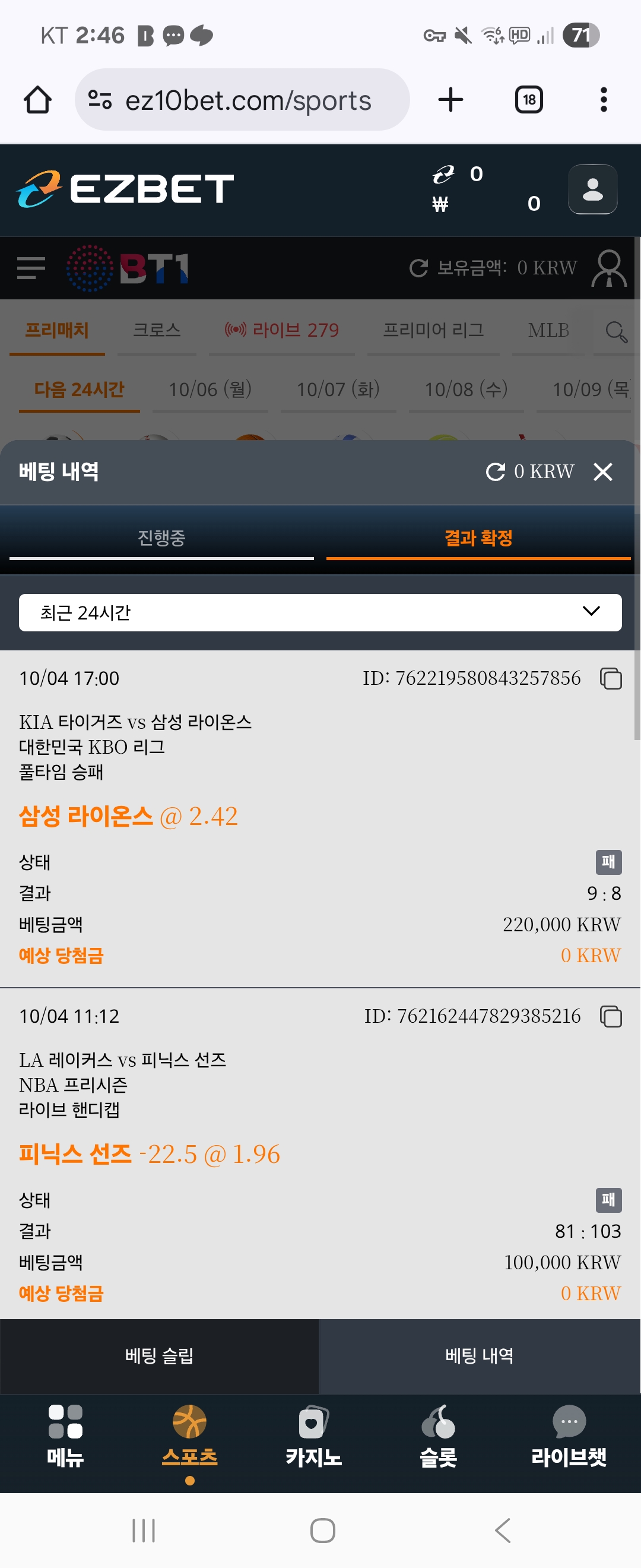This screenshot has width=641, height=1568.
Task: Copy bet ID 7622195808432578​56
Action: coord(611,678)
